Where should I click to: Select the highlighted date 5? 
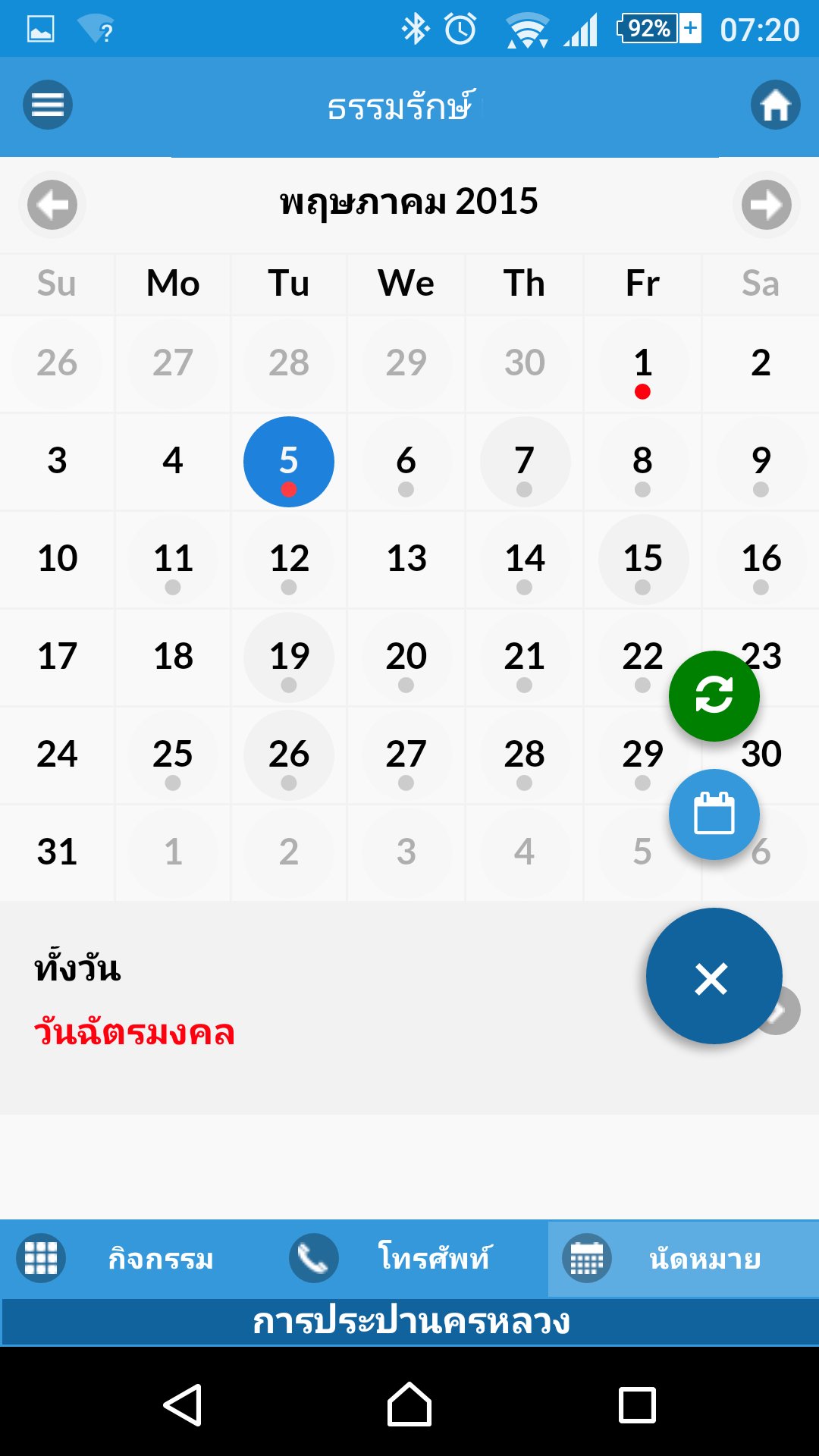point(289,462)
